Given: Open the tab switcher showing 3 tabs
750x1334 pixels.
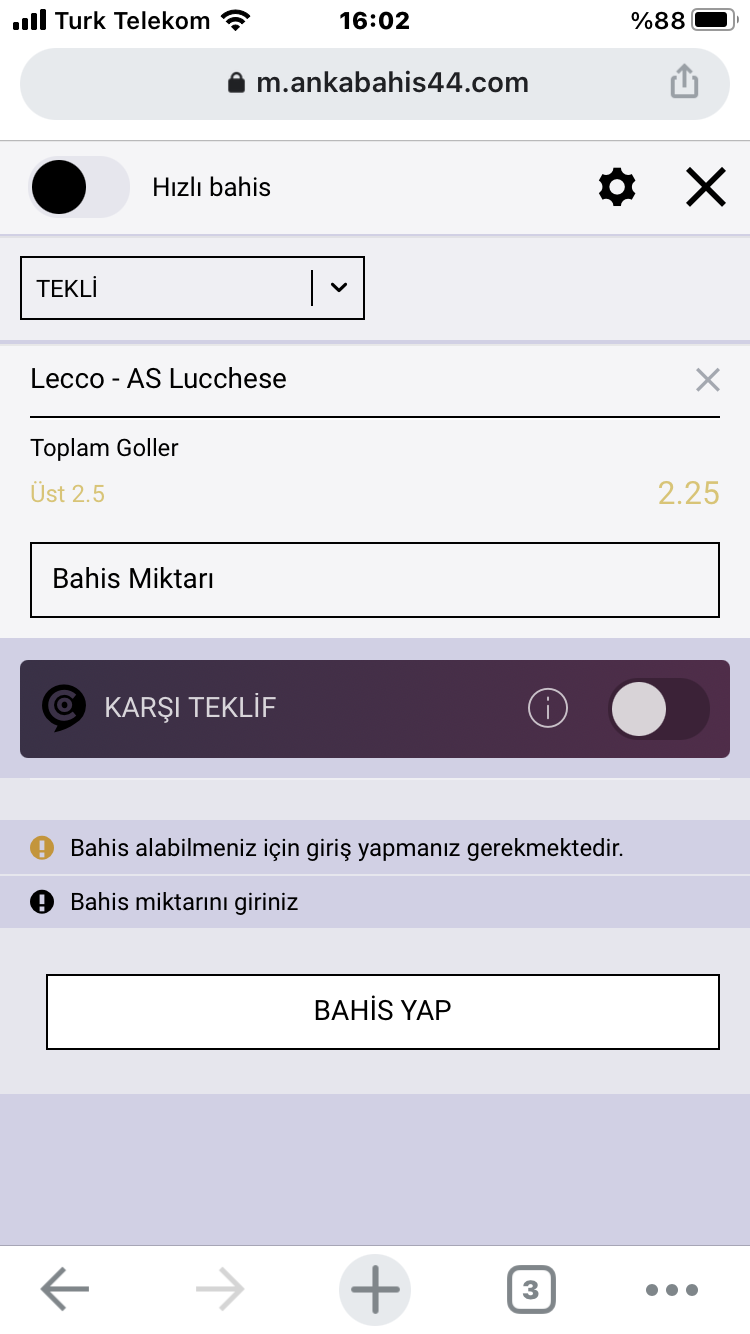Looking at the screenshot, I should pyautogui.click(x=531, y=1290).
